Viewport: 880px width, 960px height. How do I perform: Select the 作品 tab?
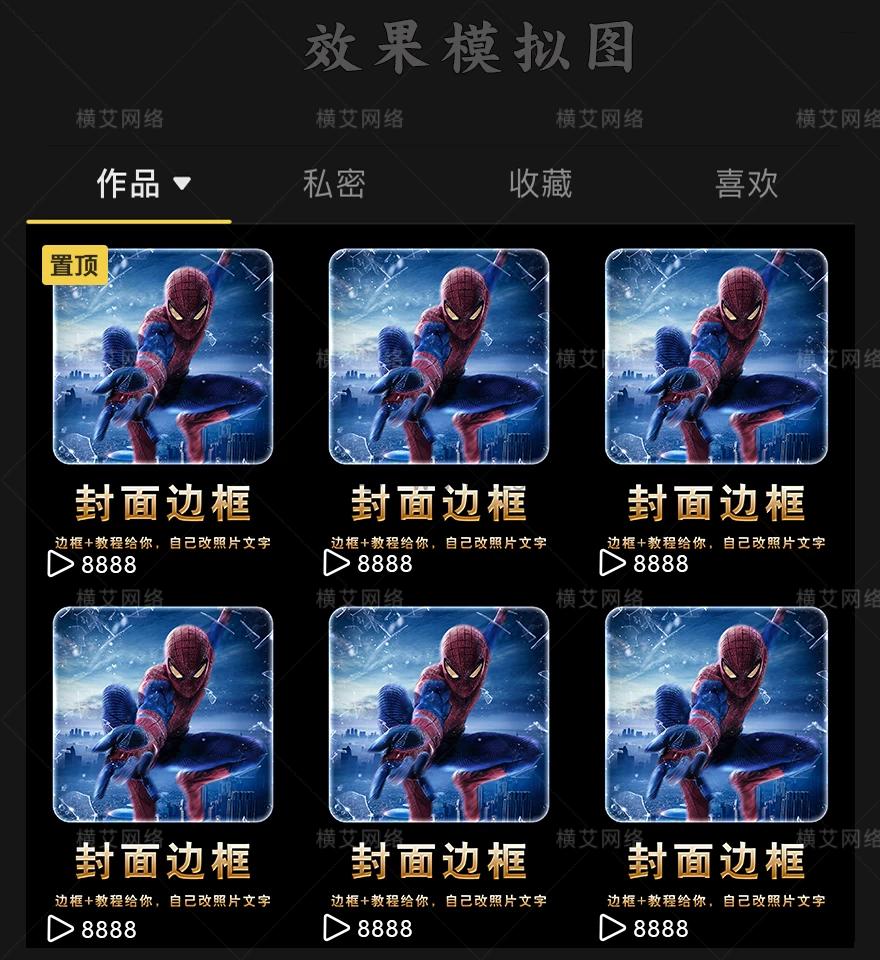click(129, 183)
